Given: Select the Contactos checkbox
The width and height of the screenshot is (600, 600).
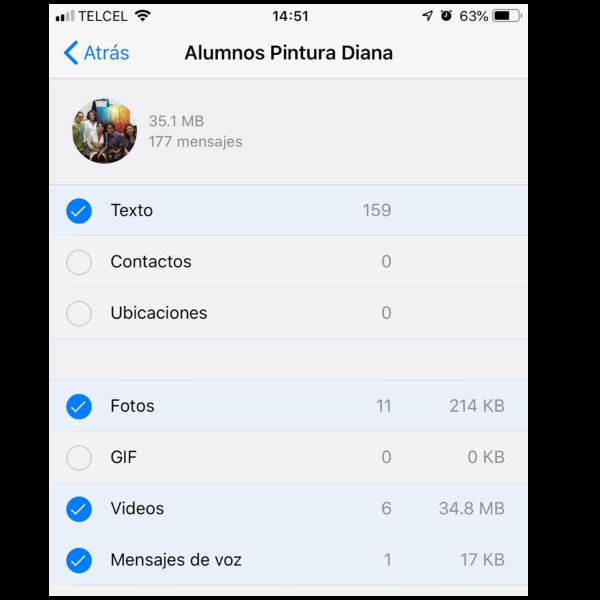Looking at the screenshot, I should (79, 262).
